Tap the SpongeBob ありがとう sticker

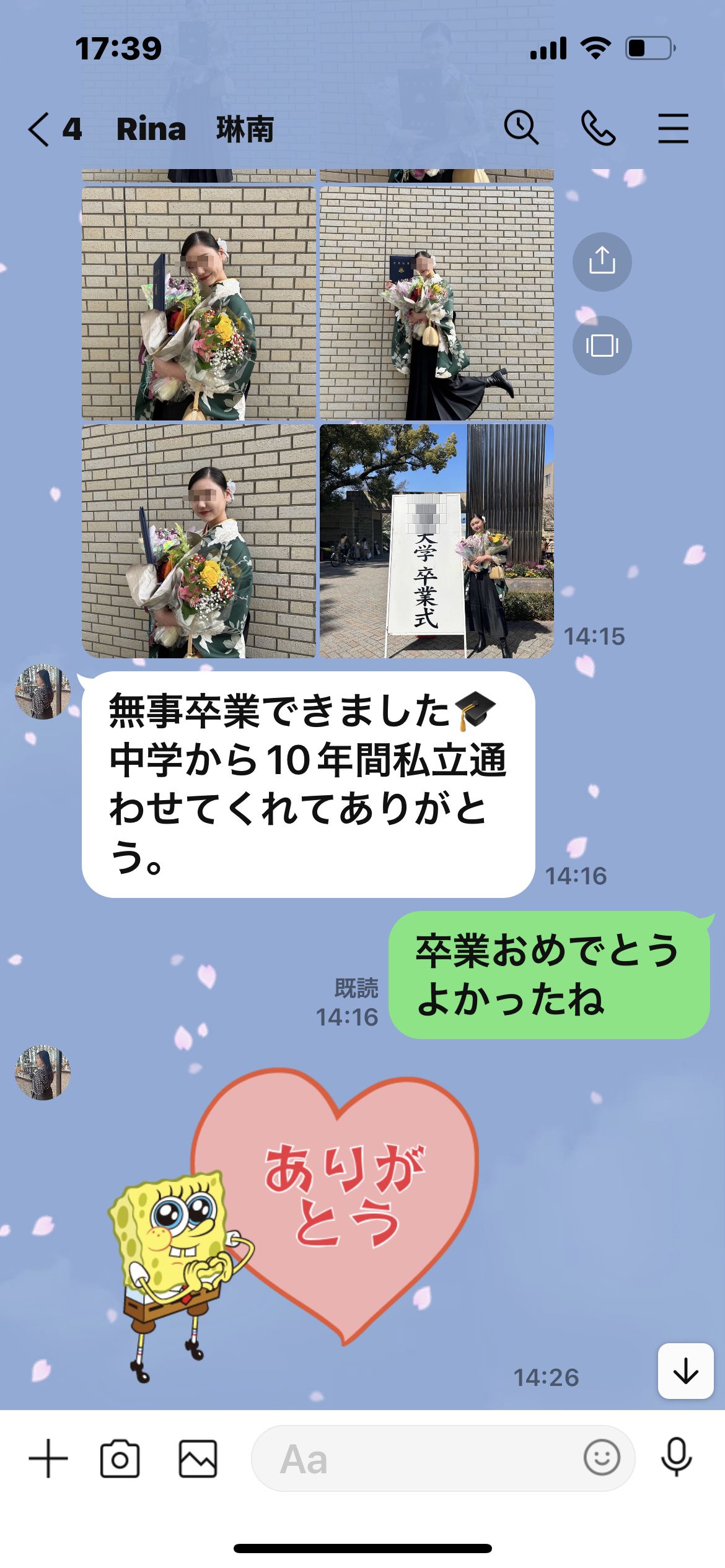[292, 1224]
